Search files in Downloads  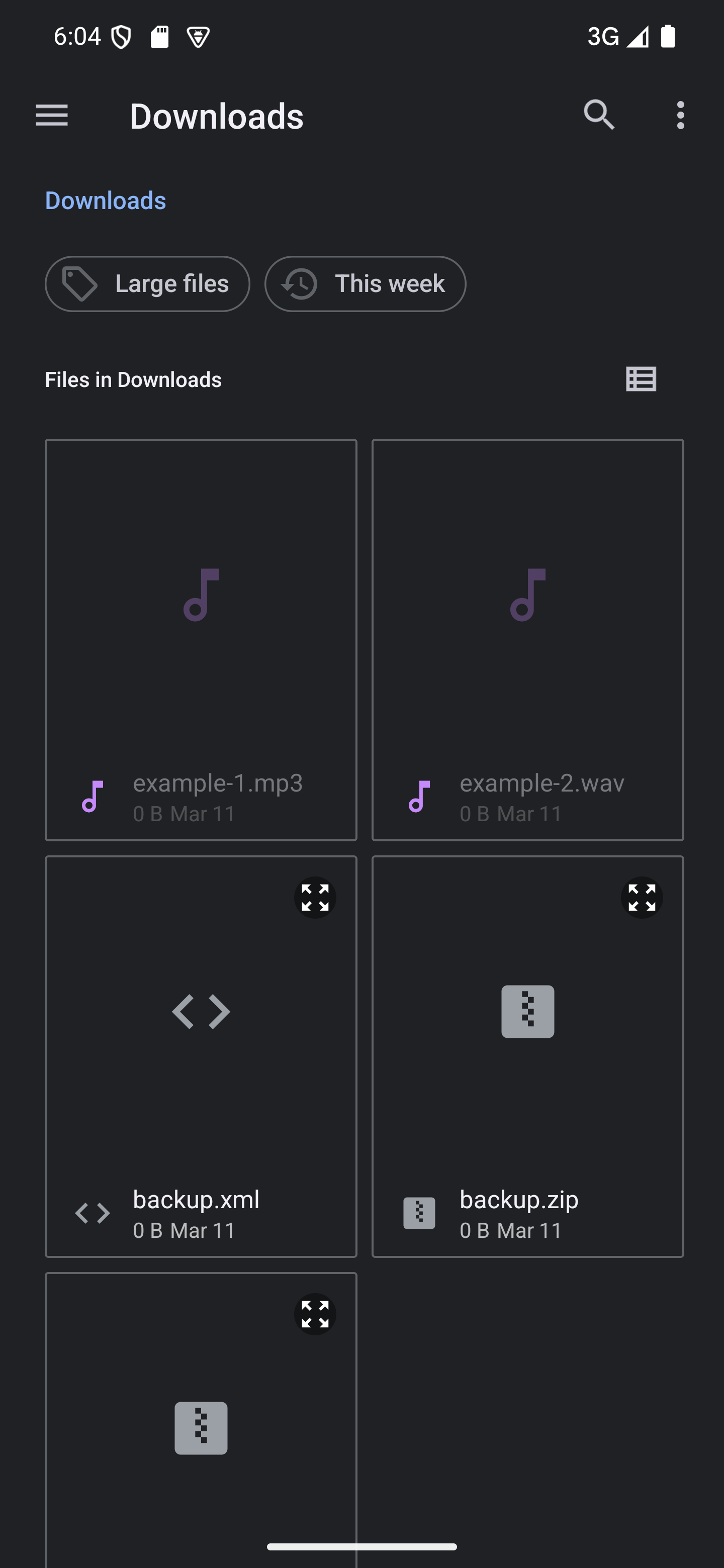point(599,115)
